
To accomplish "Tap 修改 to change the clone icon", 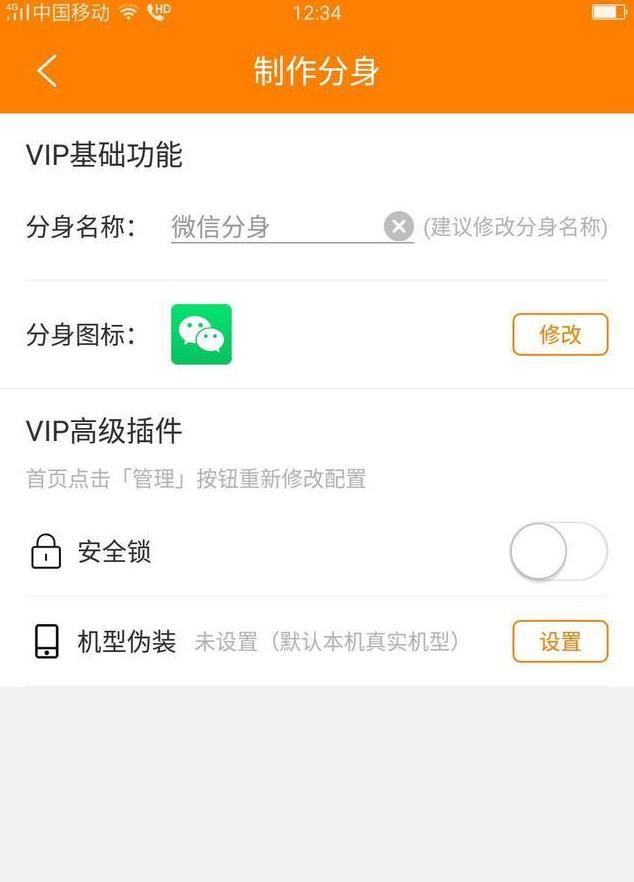I will (560, 335).
